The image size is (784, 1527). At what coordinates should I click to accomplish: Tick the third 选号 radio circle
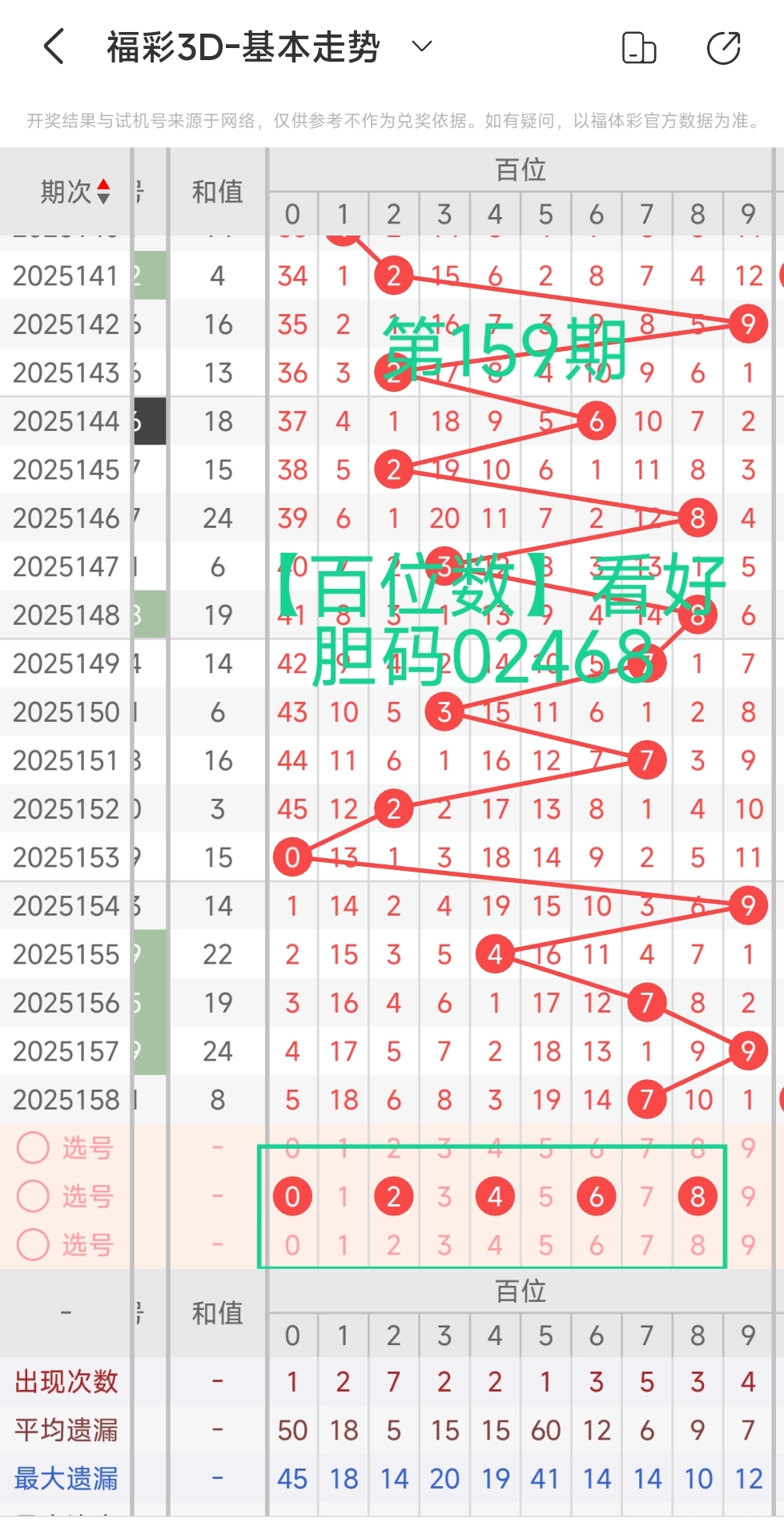pos(34,1244)
